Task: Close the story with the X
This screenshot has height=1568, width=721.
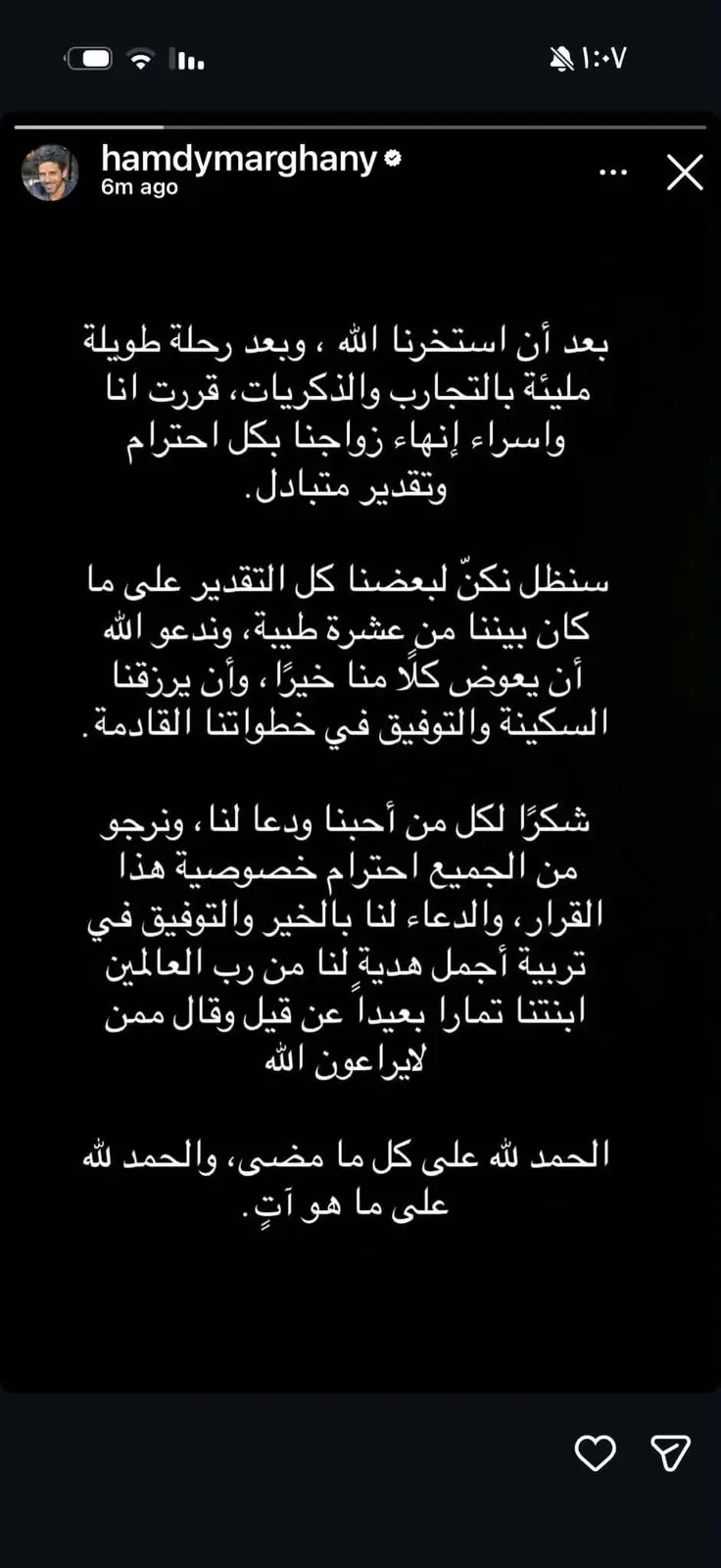Action: 685,172
